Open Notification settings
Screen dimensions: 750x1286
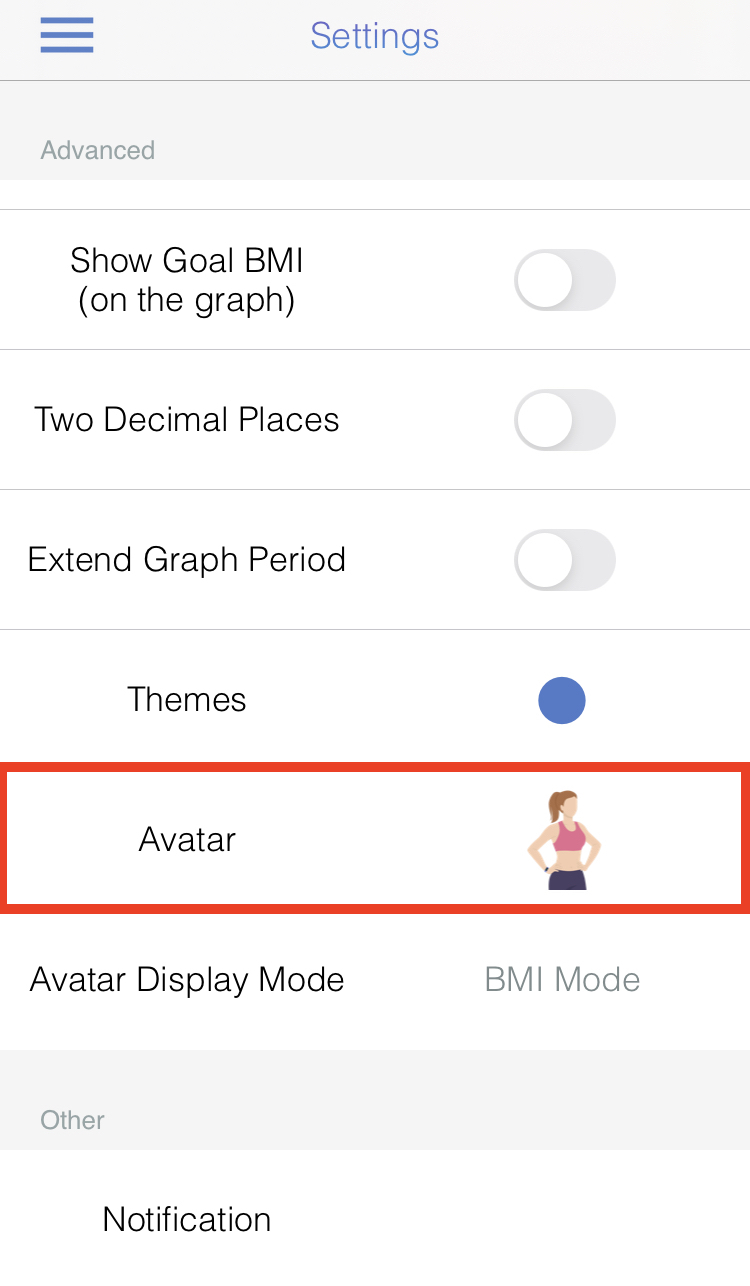click(x=375, y=1218)
